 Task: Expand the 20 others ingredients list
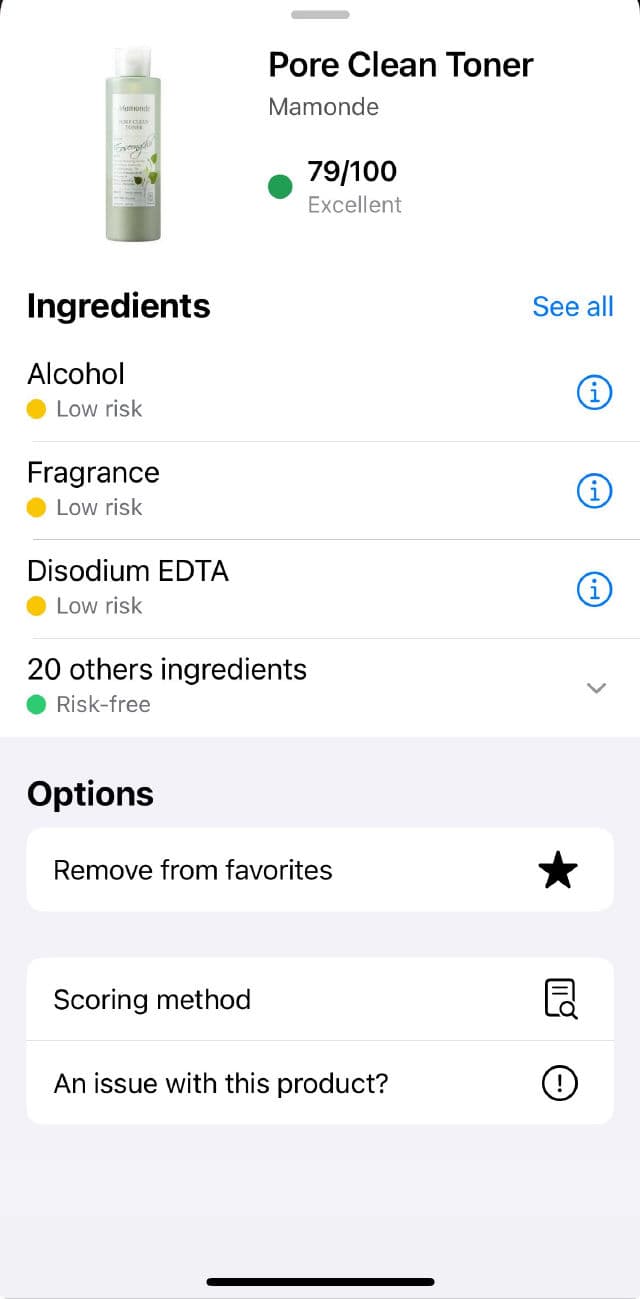pos(596,688)
